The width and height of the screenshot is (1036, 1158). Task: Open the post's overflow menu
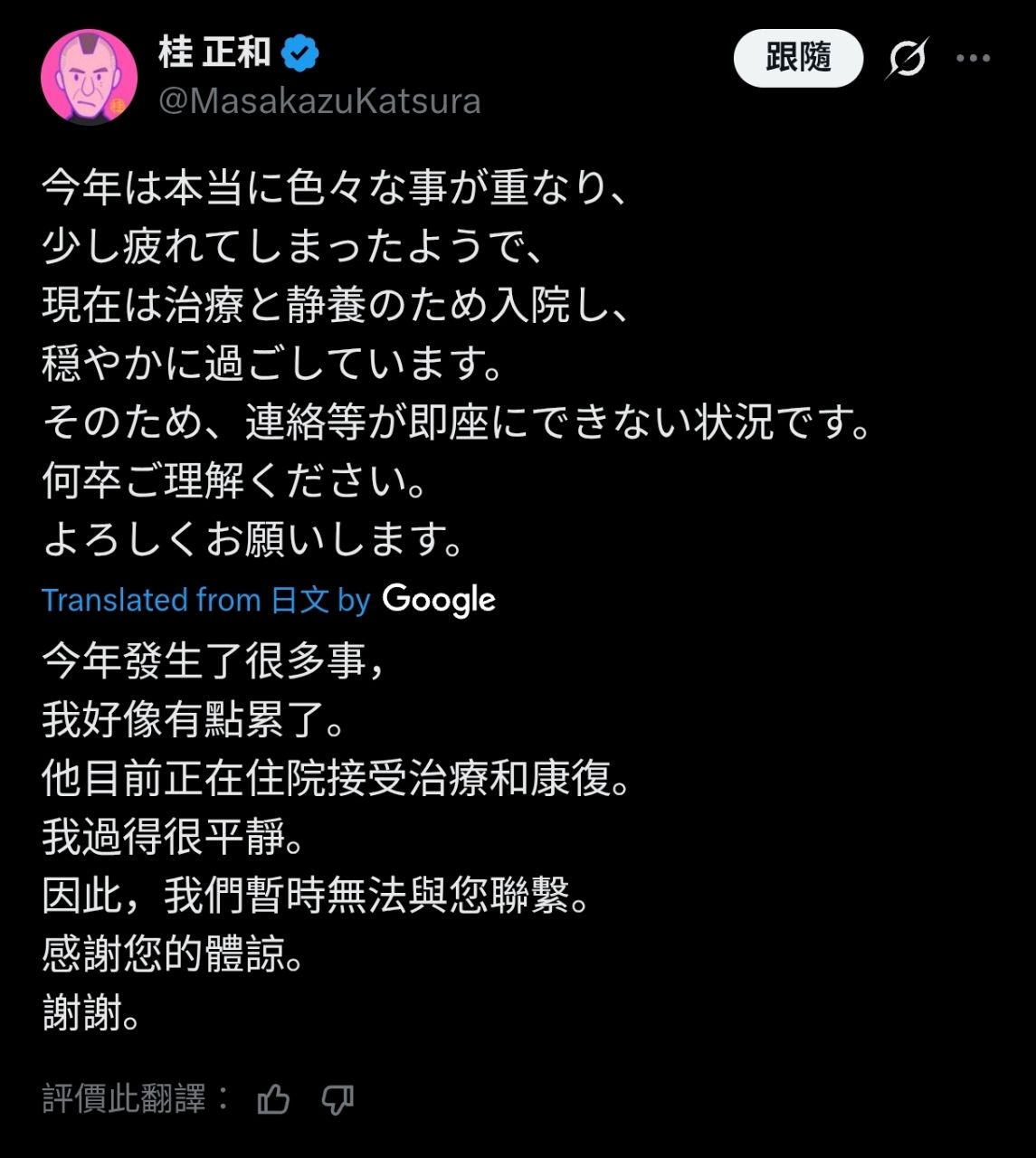point(973,59)
